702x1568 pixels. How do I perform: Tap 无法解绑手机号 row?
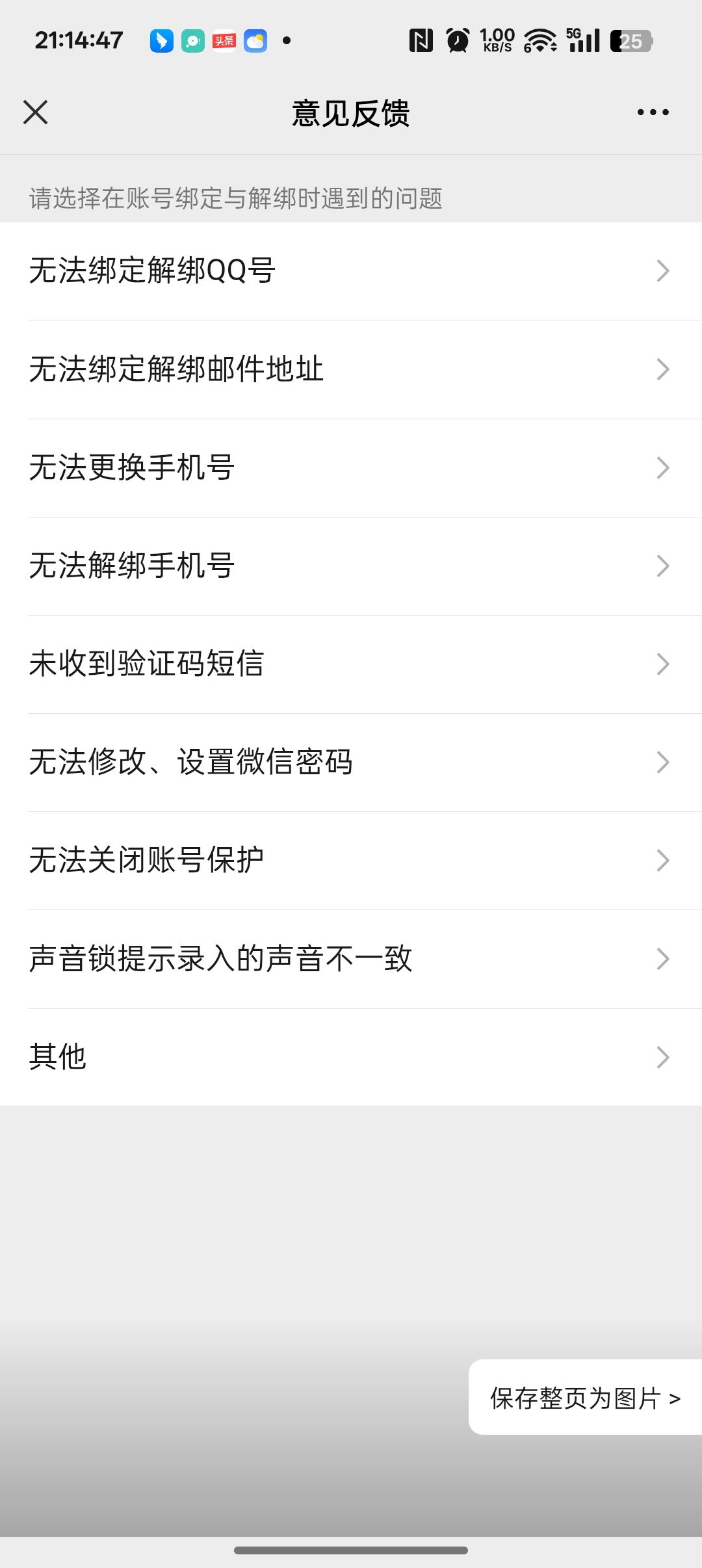point(351,566)
